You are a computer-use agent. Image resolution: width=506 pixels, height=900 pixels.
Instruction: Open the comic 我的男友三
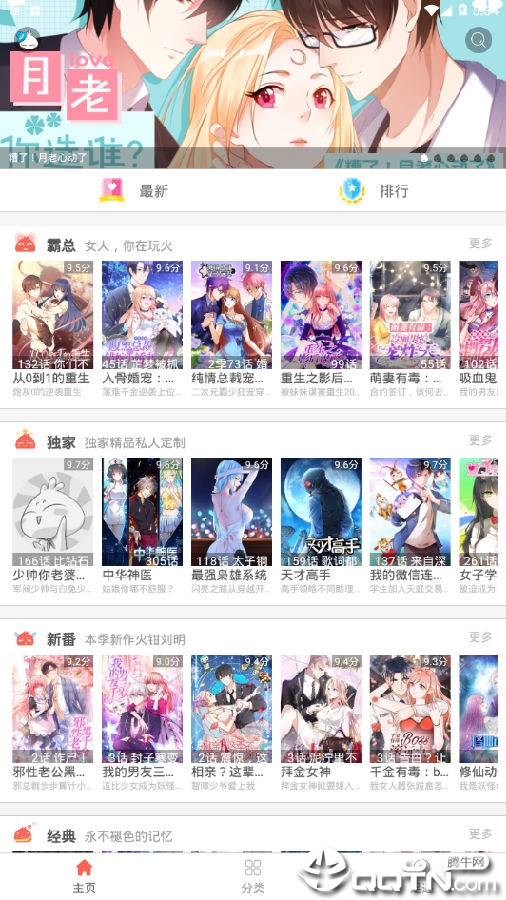142,723
